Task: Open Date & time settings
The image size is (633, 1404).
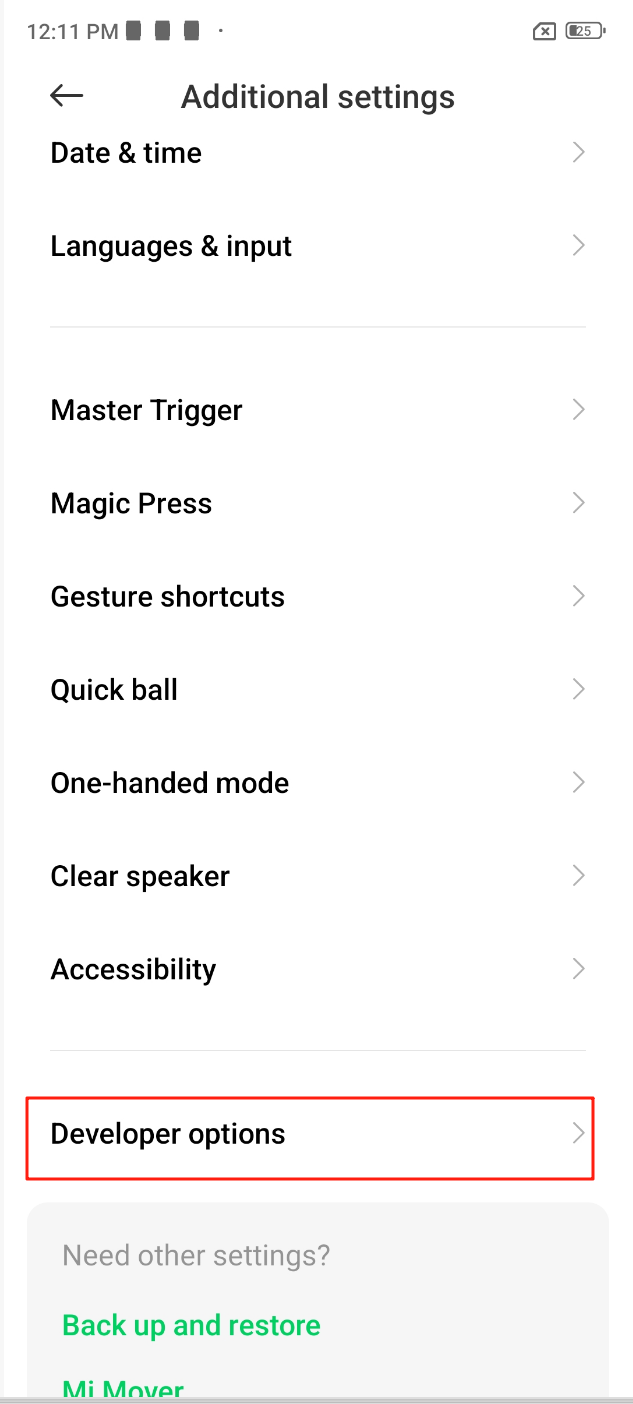Action: (317, 153)
